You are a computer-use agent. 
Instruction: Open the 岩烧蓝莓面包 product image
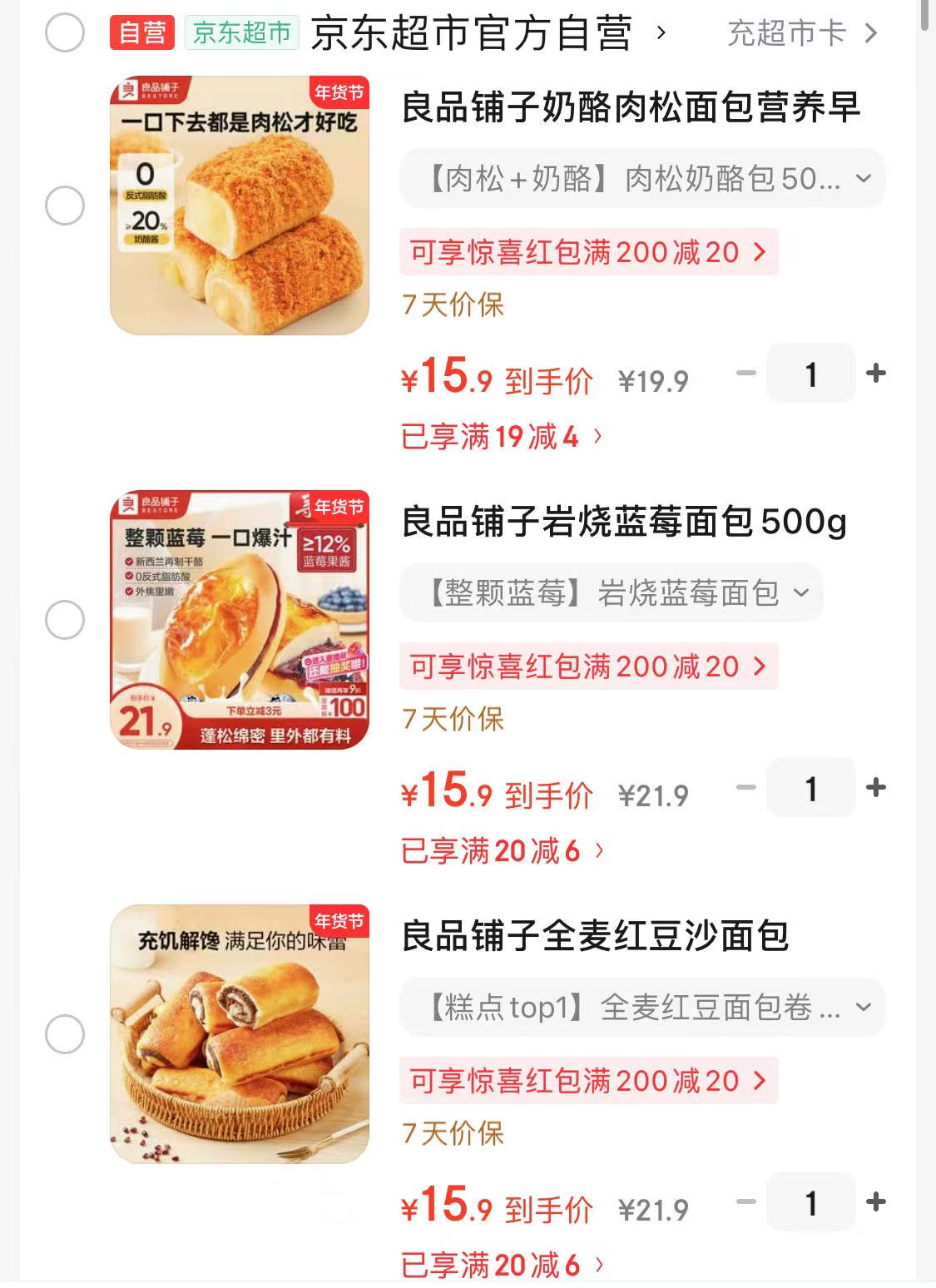click(240, 620)
